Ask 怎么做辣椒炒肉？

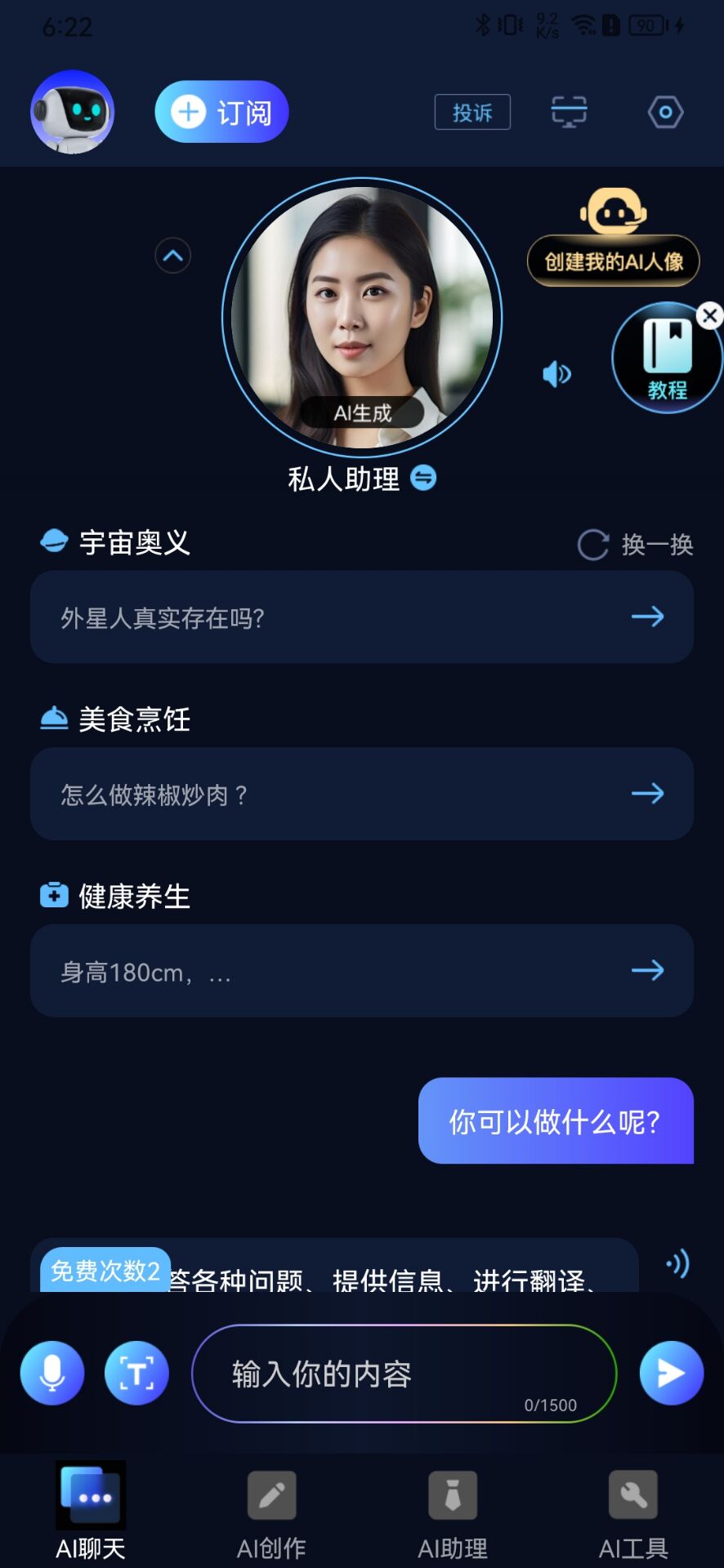[x=361, y=794]
